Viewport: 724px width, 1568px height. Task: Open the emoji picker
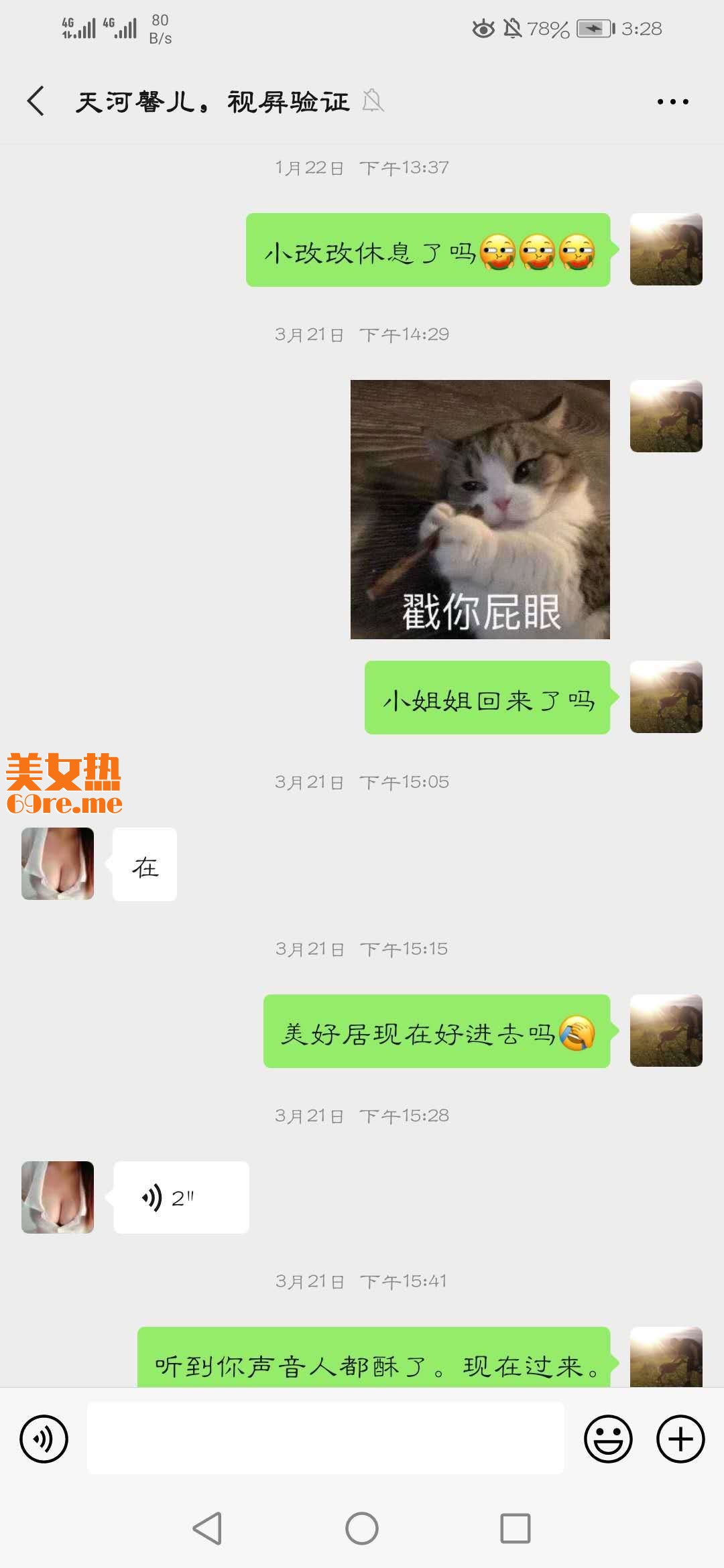pos(608,1439)
